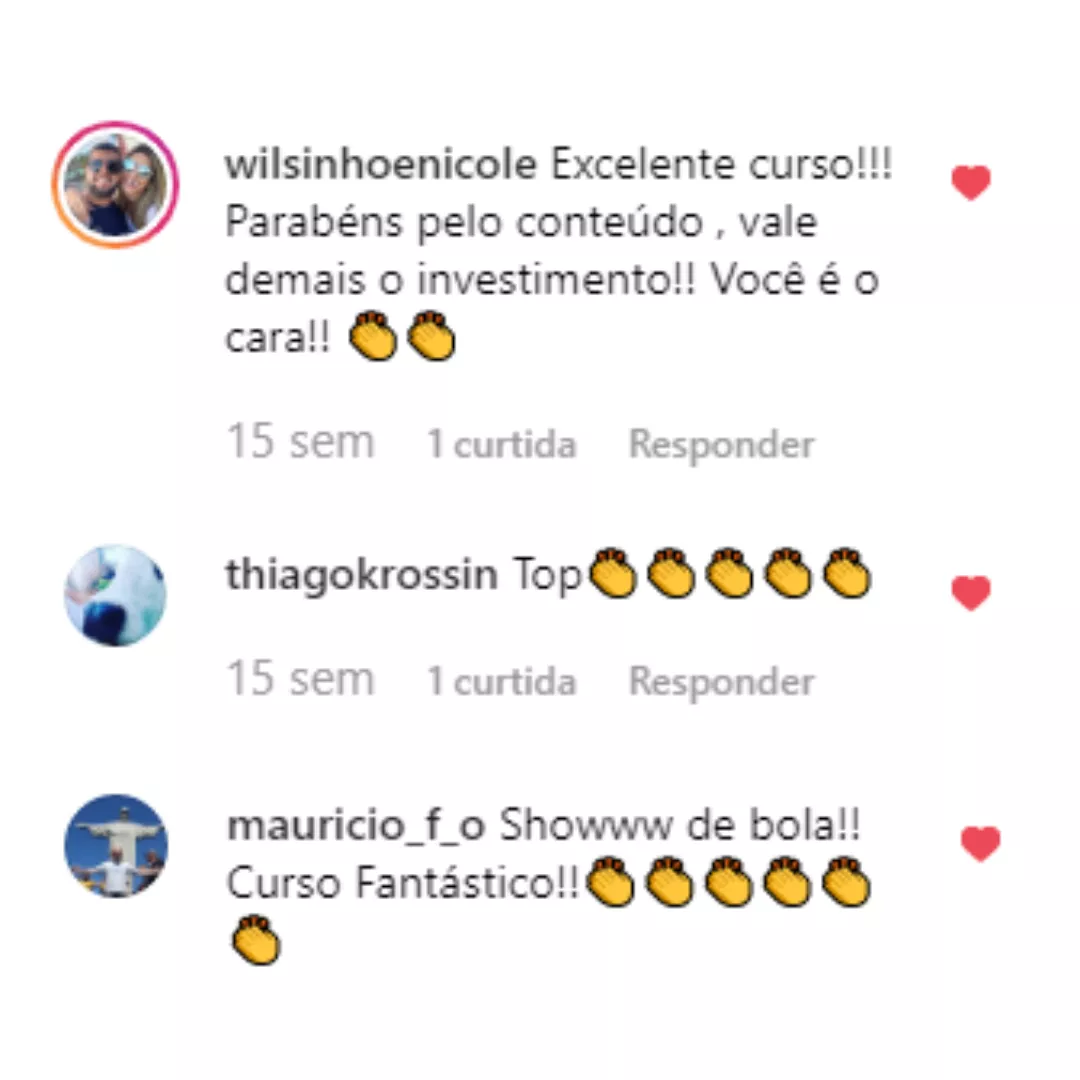Open wilsinhoenicole's profile picture story

(x=115, y=185)
